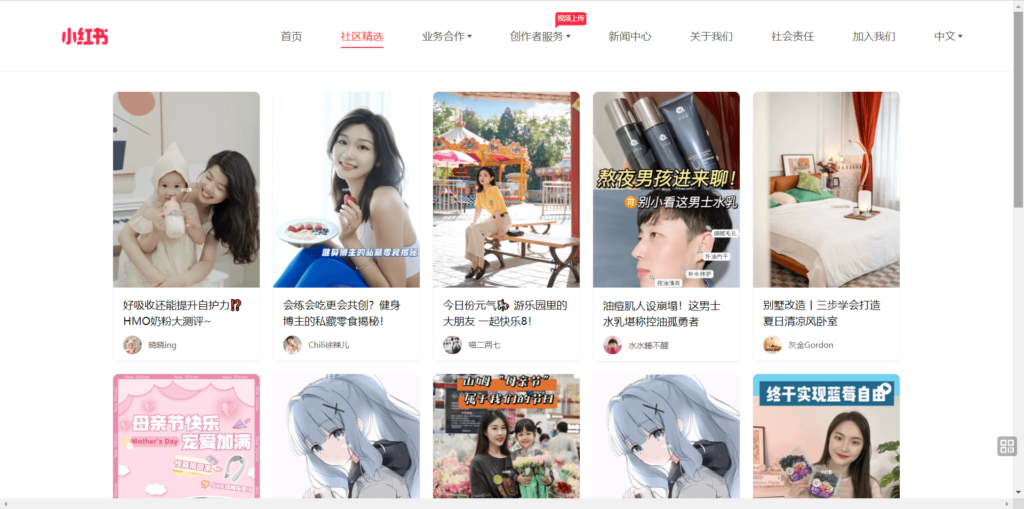Visit the 社会责任 section
The image size is (1024, 509).
pyautogui.click(x=792, y=36)
